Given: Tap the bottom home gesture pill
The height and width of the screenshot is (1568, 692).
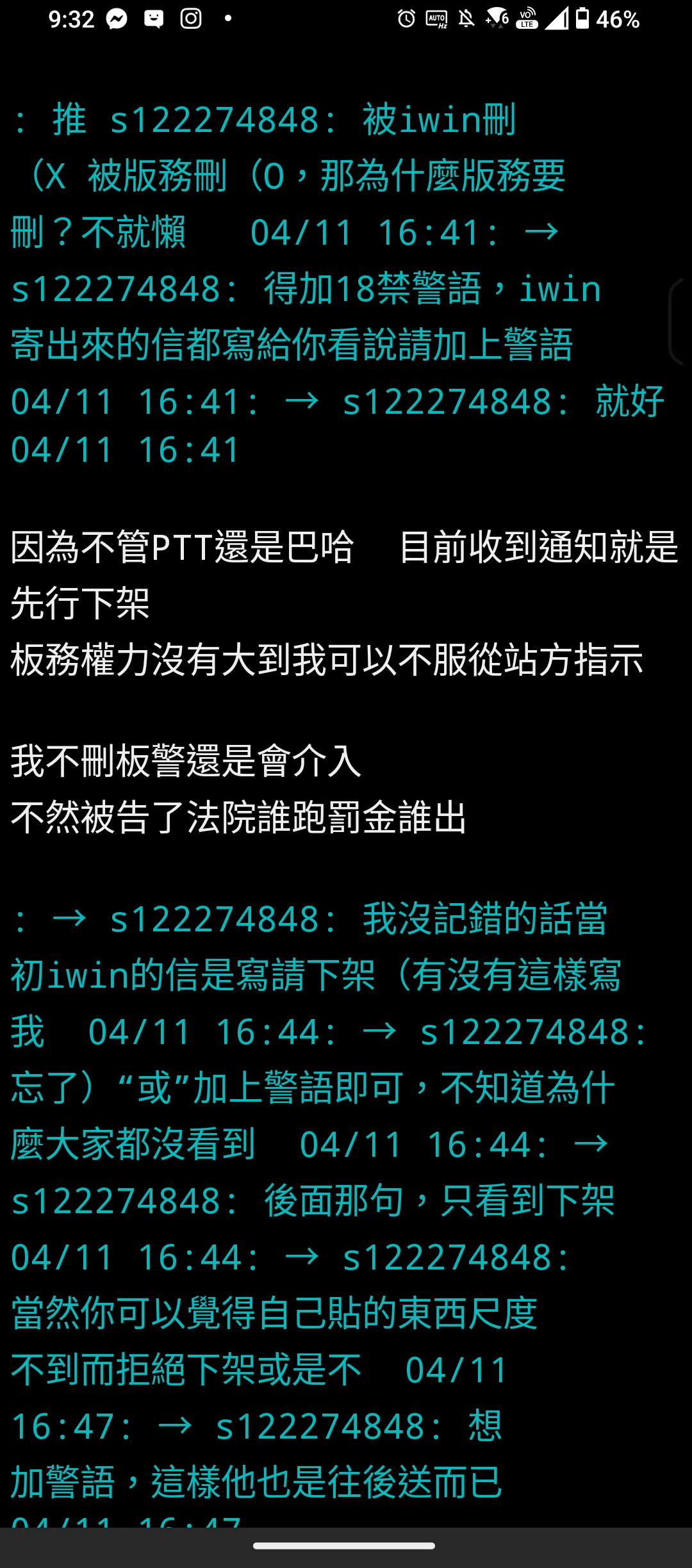Looking at the screenshot, I should tap(345, 1546).
